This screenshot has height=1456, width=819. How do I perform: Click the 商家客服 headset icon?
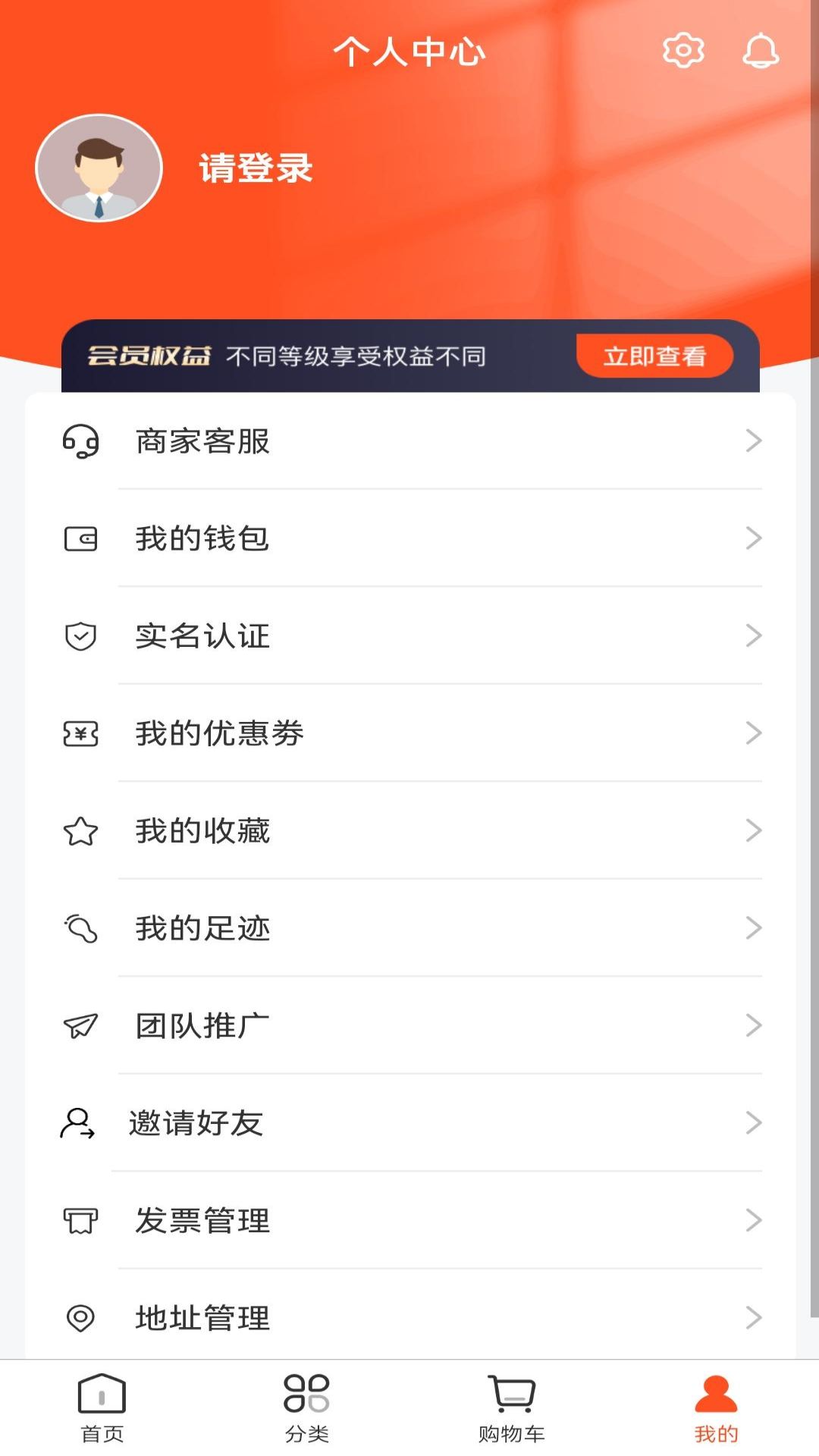click(x=81, y=442)
